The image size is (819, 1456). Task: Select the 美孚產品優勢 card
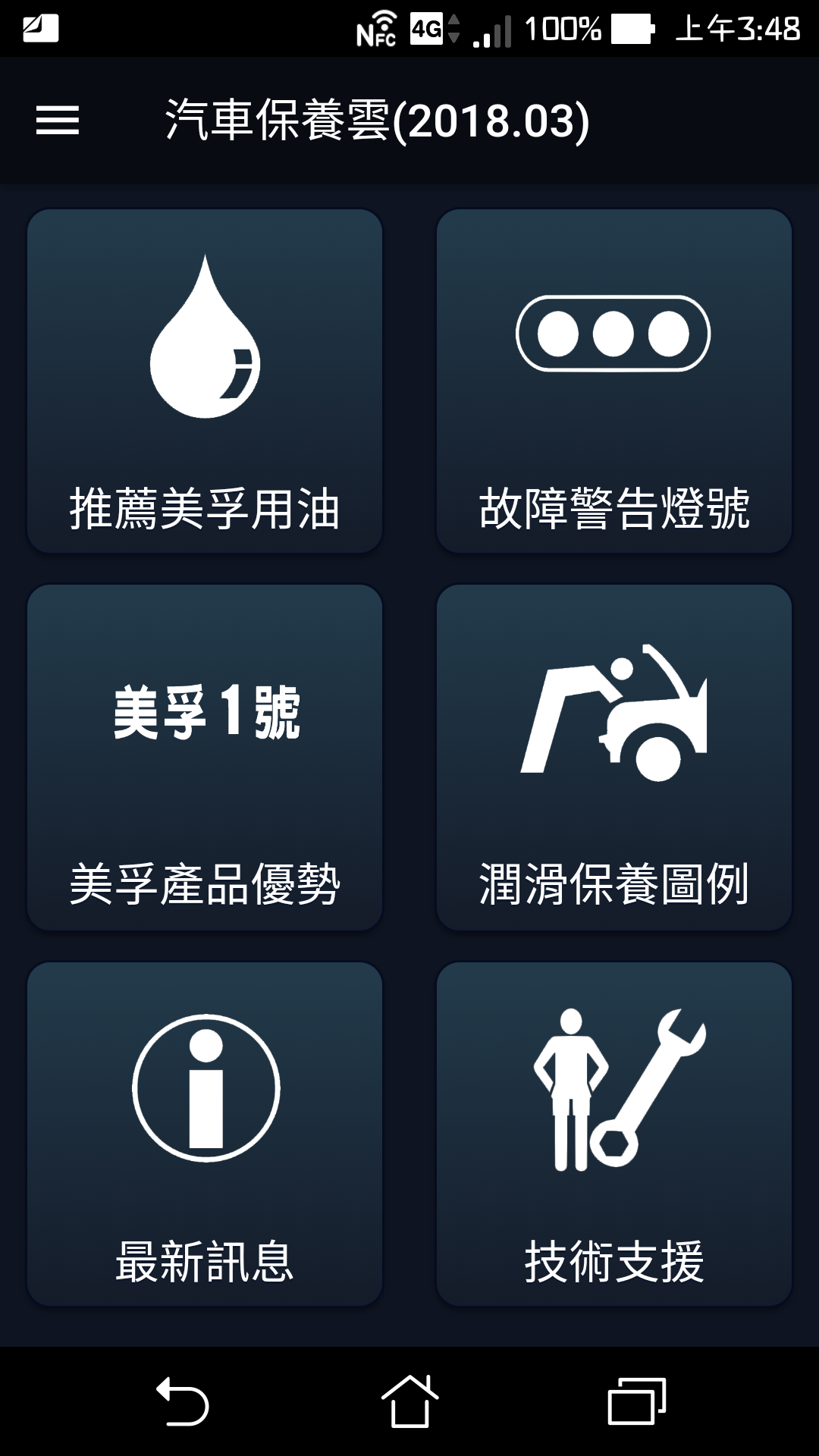tap(205, 758)
